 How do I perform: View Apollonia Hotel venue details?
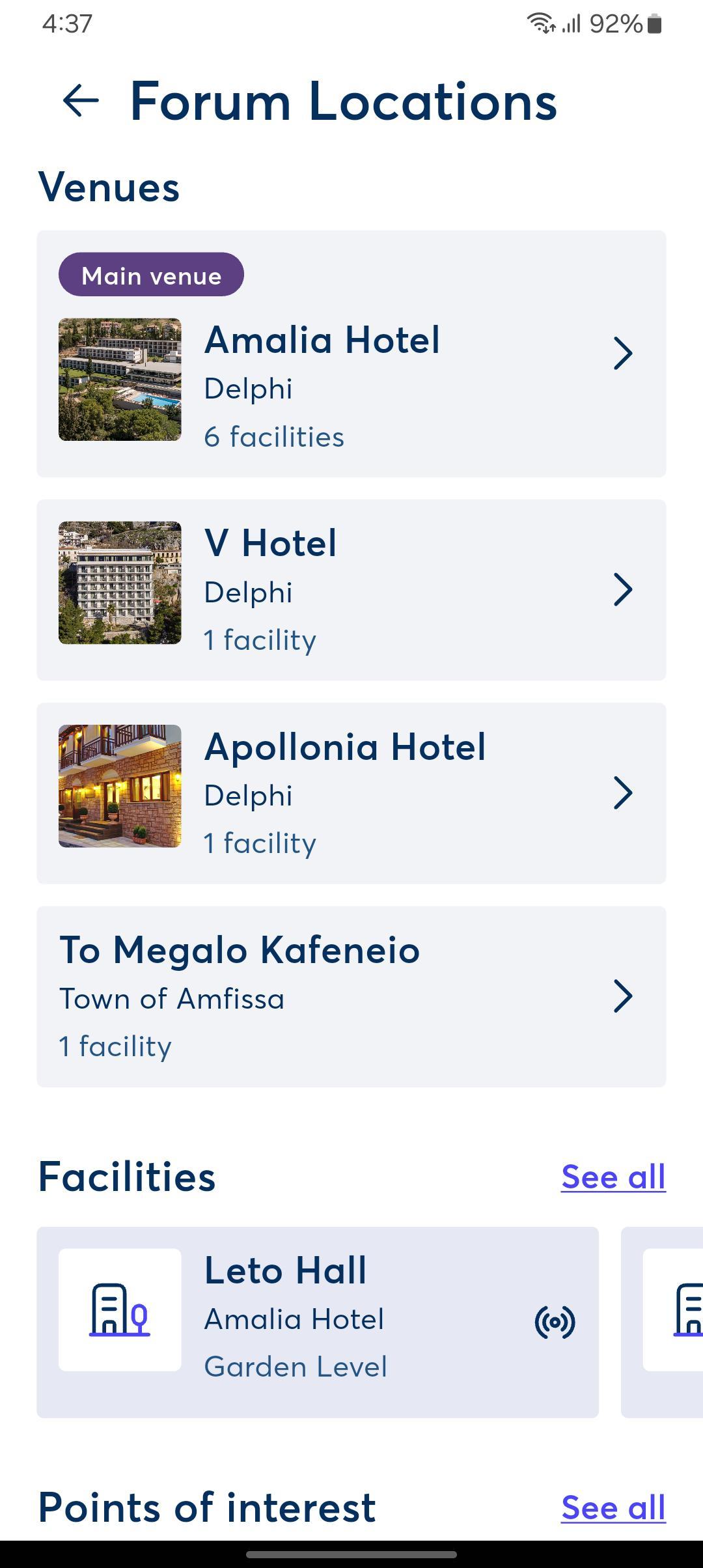coord(351,793)
